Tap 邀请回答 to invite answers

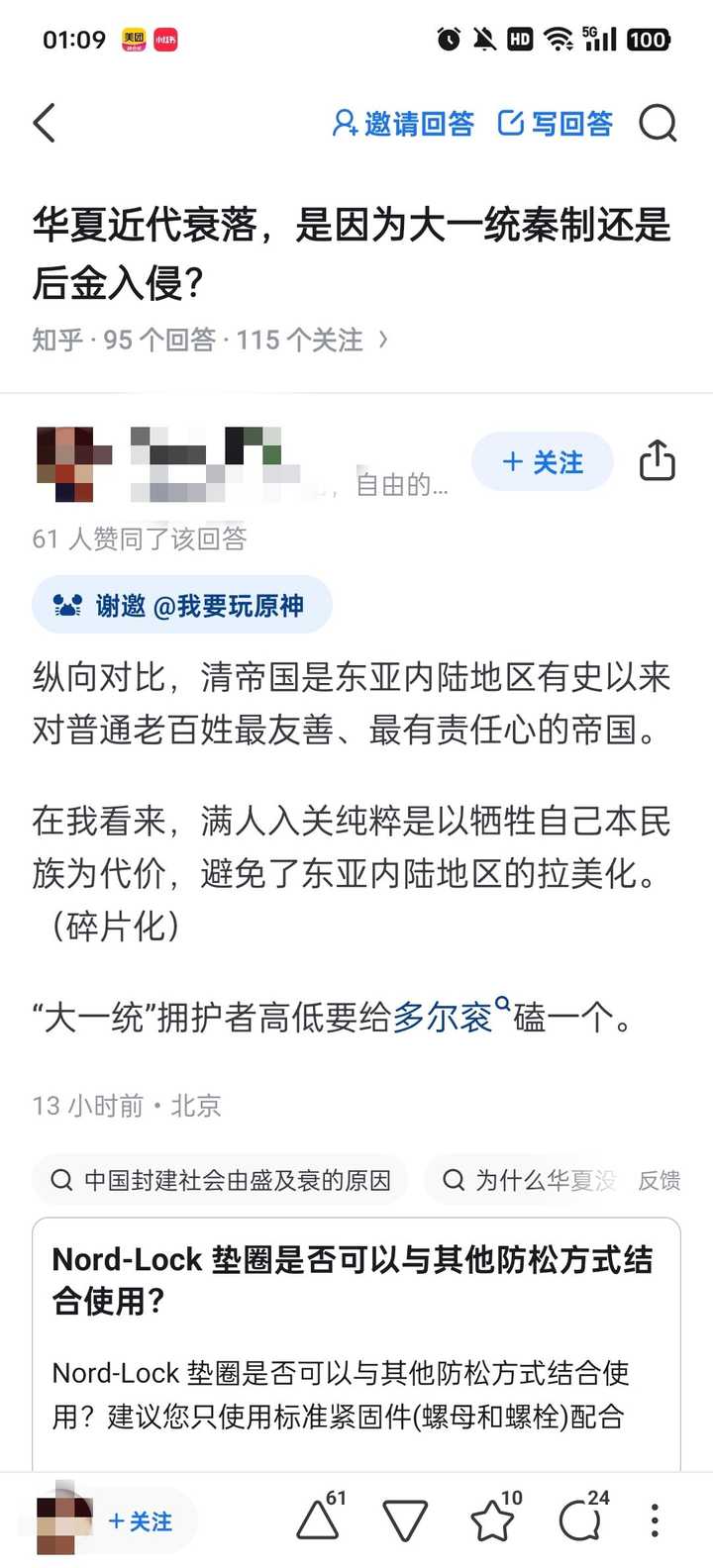pyautogui.click(x=403, y=124)
